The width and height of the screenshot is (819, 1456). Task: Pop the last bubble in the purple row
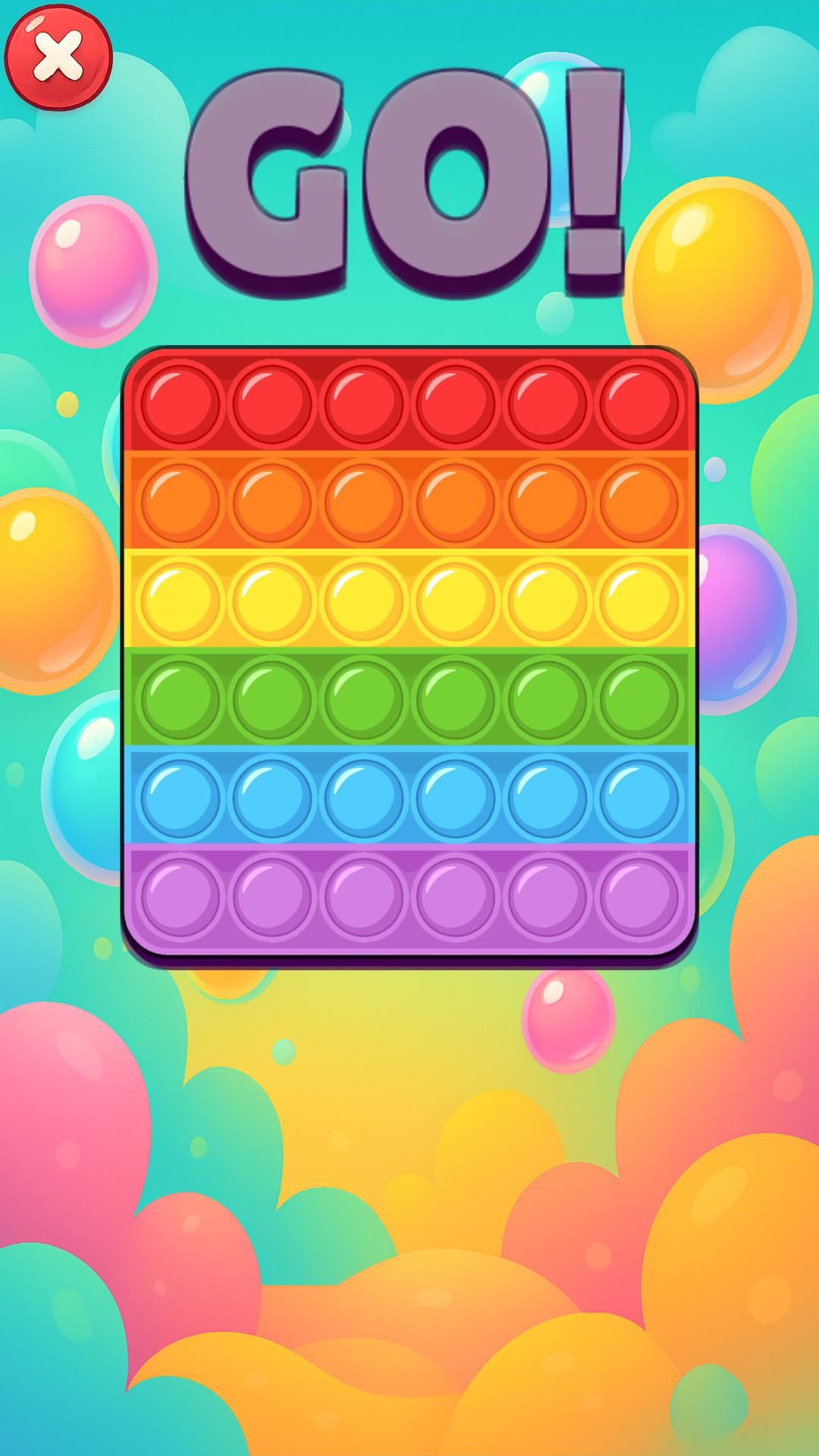click(639, 896)
